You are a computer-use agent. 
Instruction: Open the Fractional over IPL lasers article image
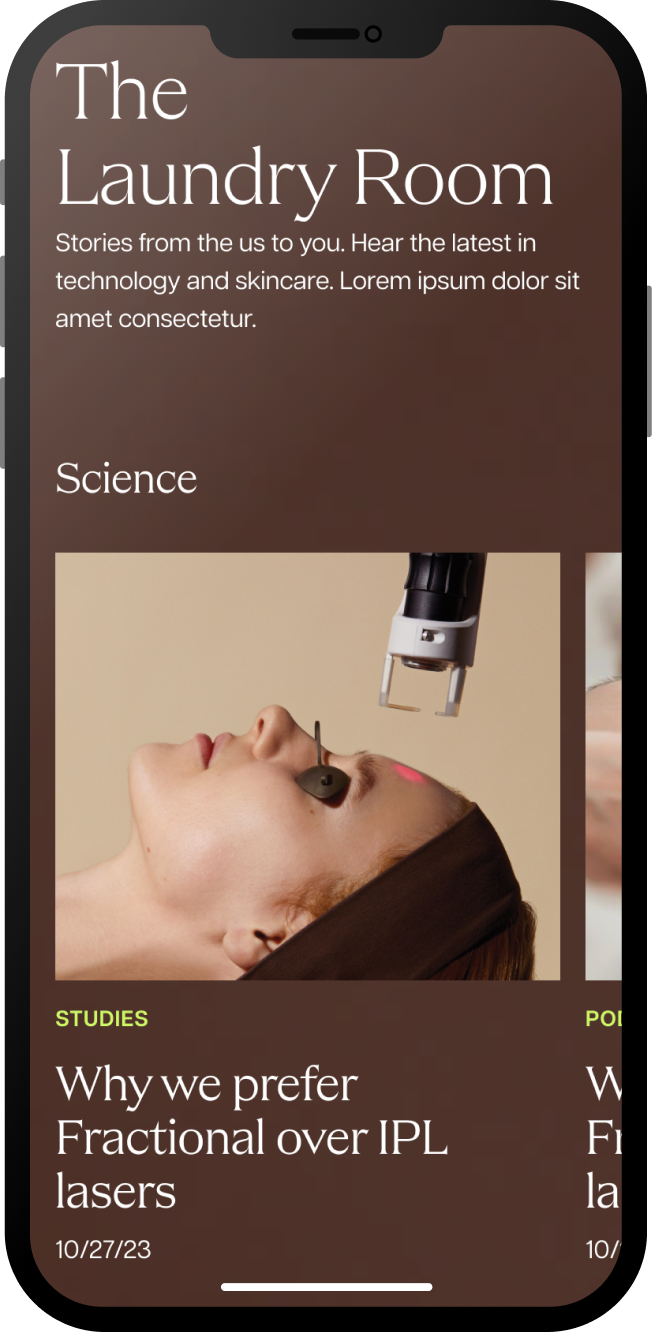pos(307,766)
